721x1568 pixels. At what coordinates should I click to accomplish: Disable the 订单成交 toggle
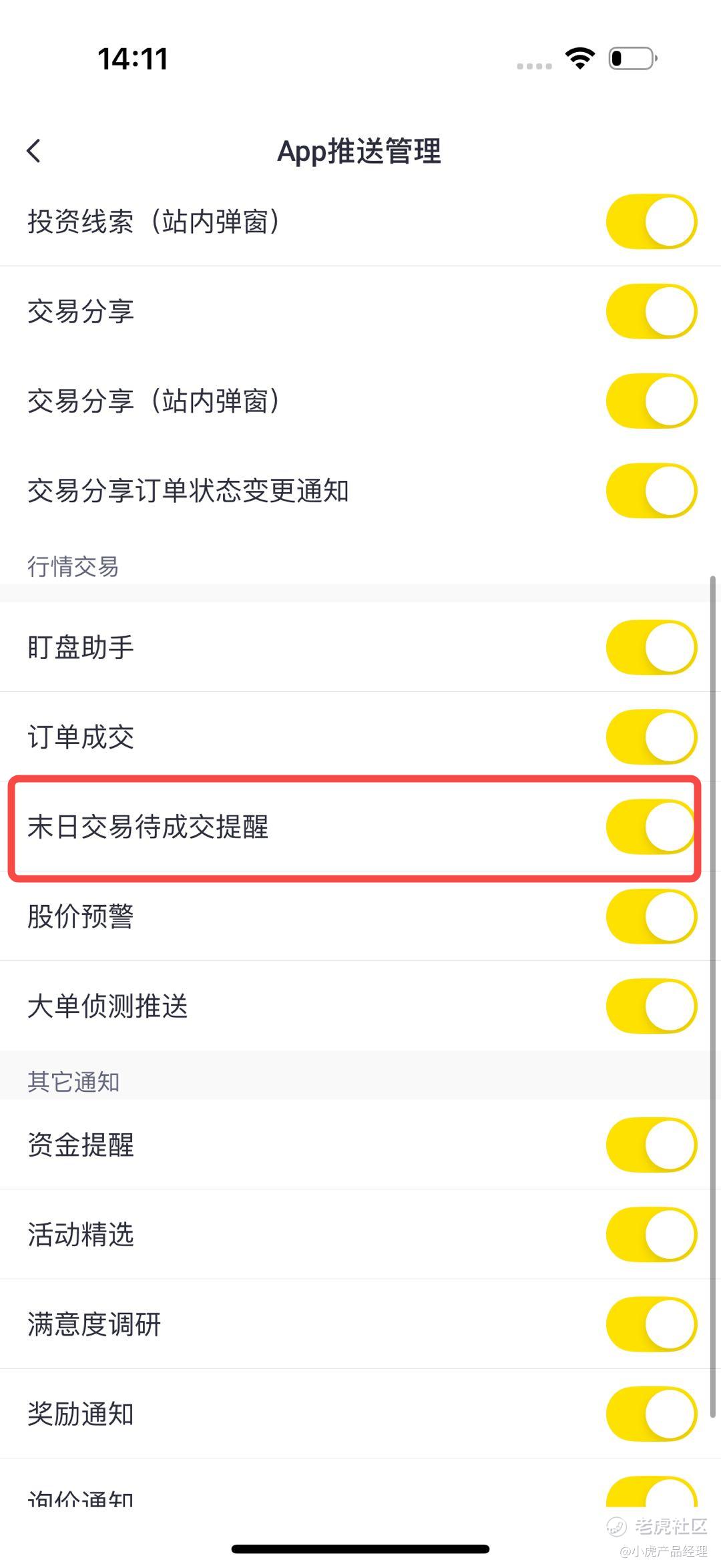[652, 737]
